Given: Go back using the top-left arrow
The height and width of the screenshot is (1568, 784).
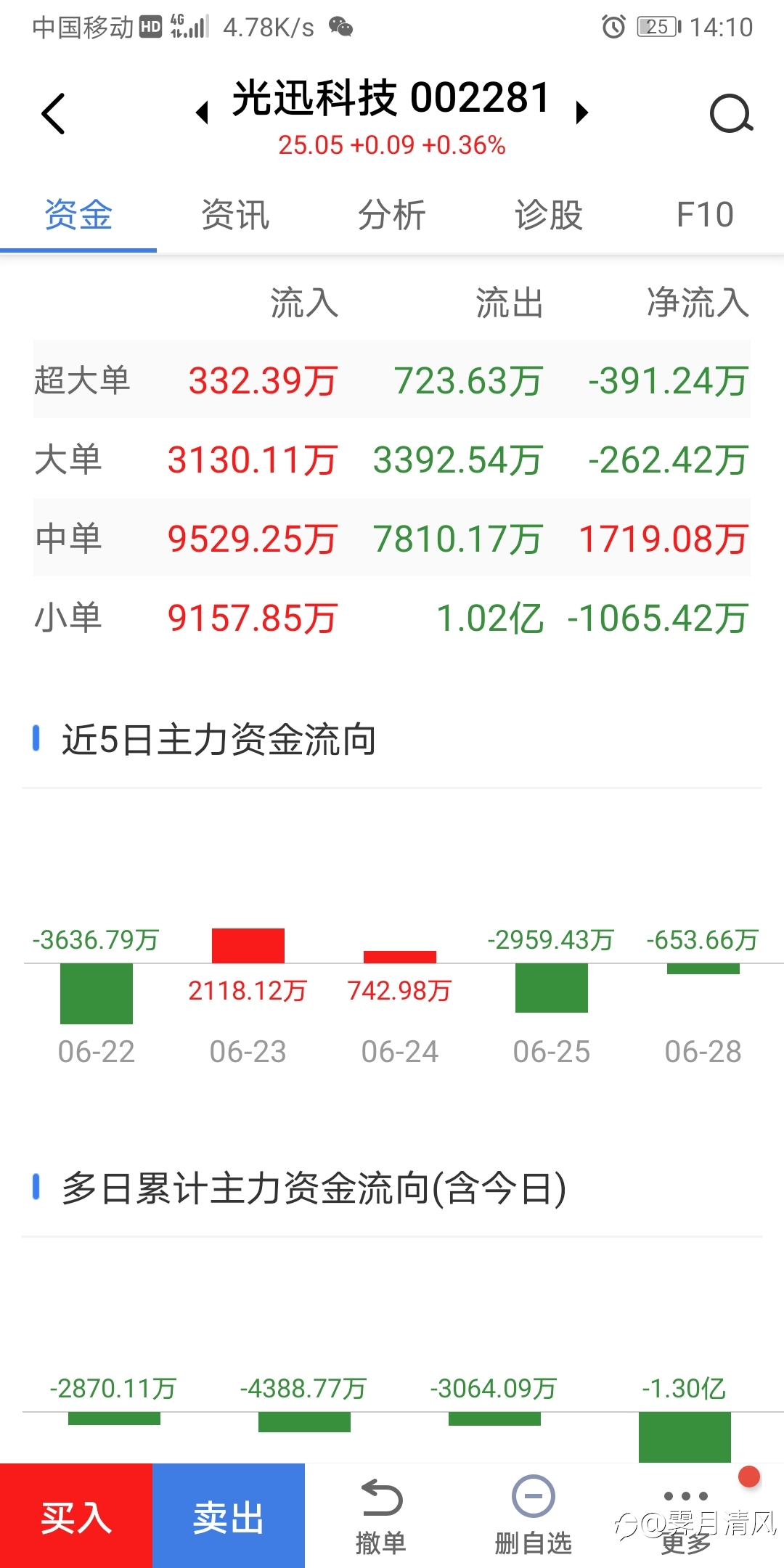Looking at the screenshot, I should (x=53, y=114).
